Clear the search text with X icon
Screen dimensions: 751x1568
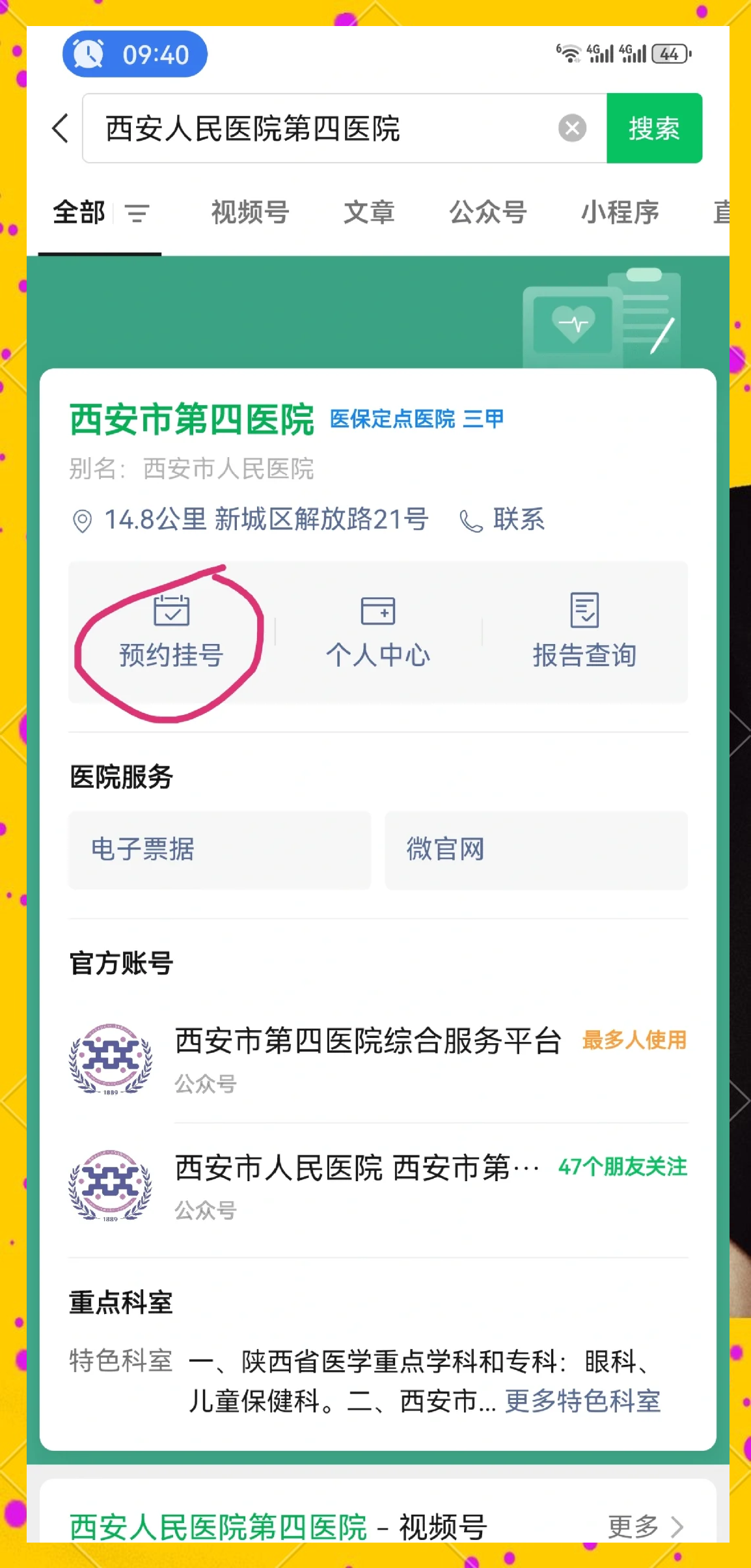pos(572,128)
